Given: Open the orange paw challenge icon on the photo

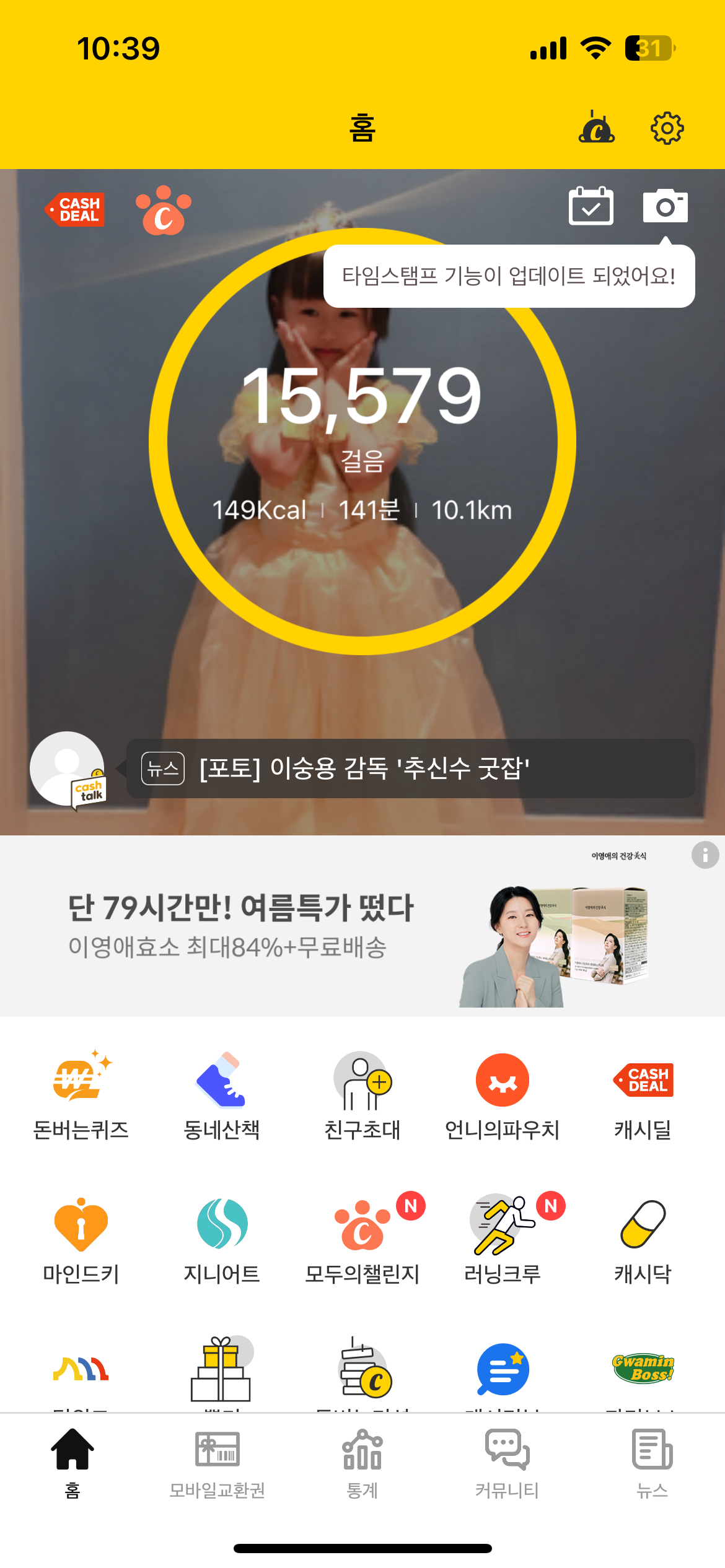Looking at the screenshot, I should click(x=164, y=211).
